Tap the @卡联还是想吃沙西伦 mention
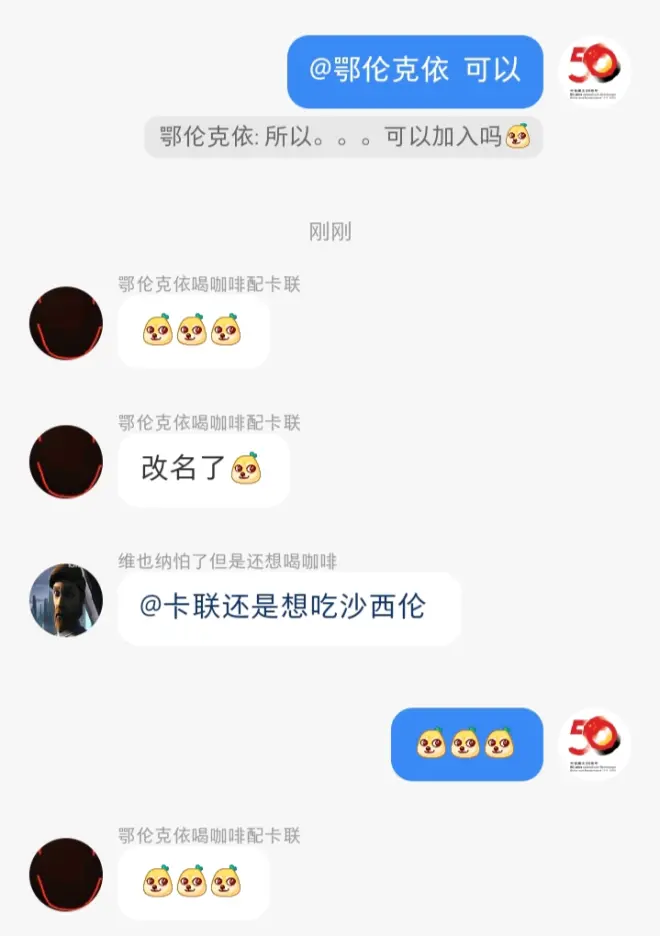 [283, 607]
